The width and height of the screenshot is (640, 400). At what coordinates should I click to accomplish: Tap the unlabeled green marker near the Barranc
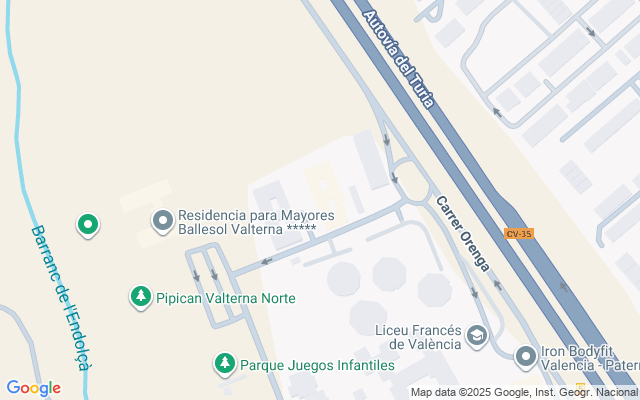pyautogui.click(x=88, y=224)
